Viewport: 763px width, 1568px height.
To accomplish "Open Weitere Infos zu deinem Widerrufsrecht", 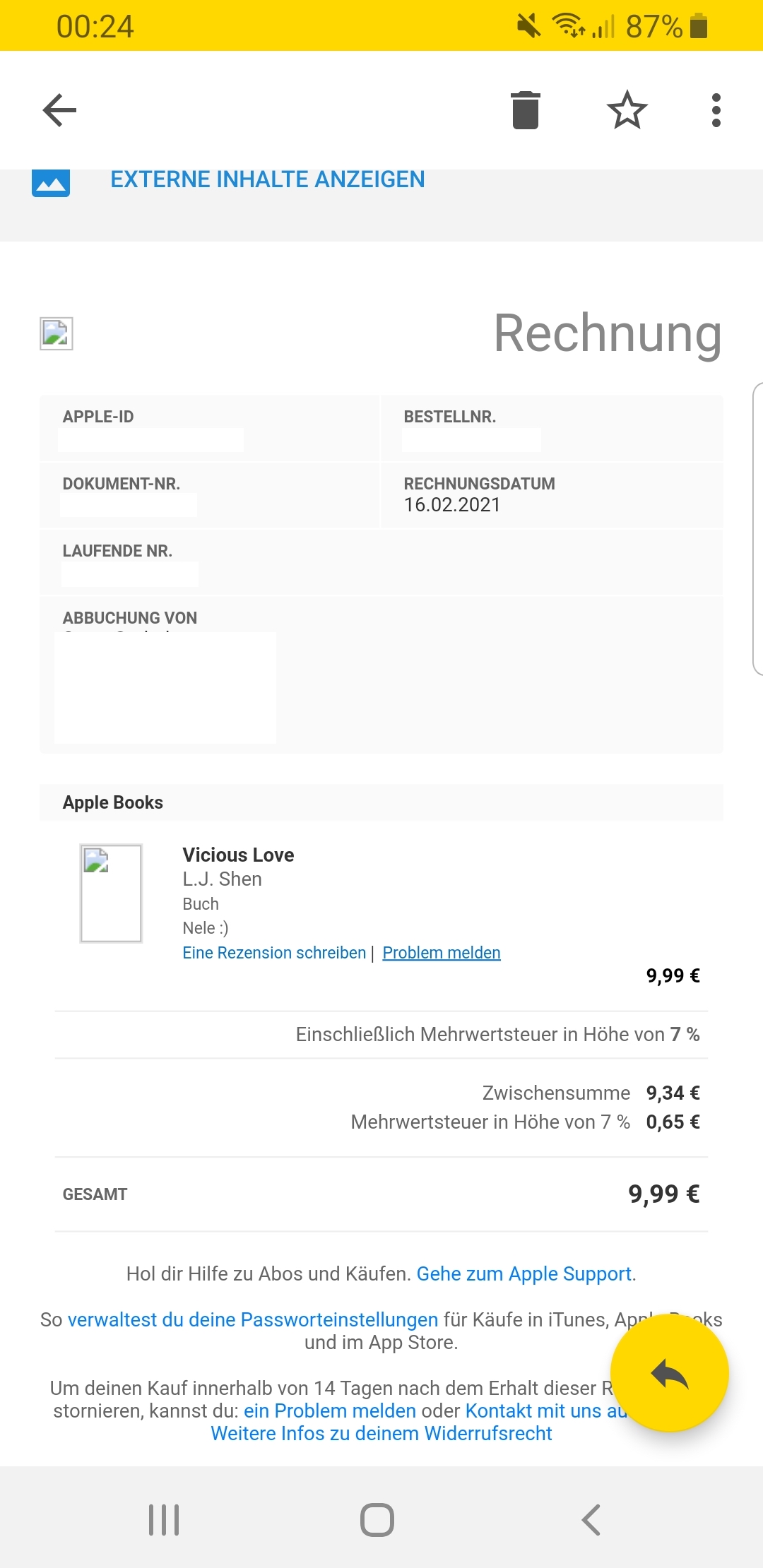I will [381, 1433].
